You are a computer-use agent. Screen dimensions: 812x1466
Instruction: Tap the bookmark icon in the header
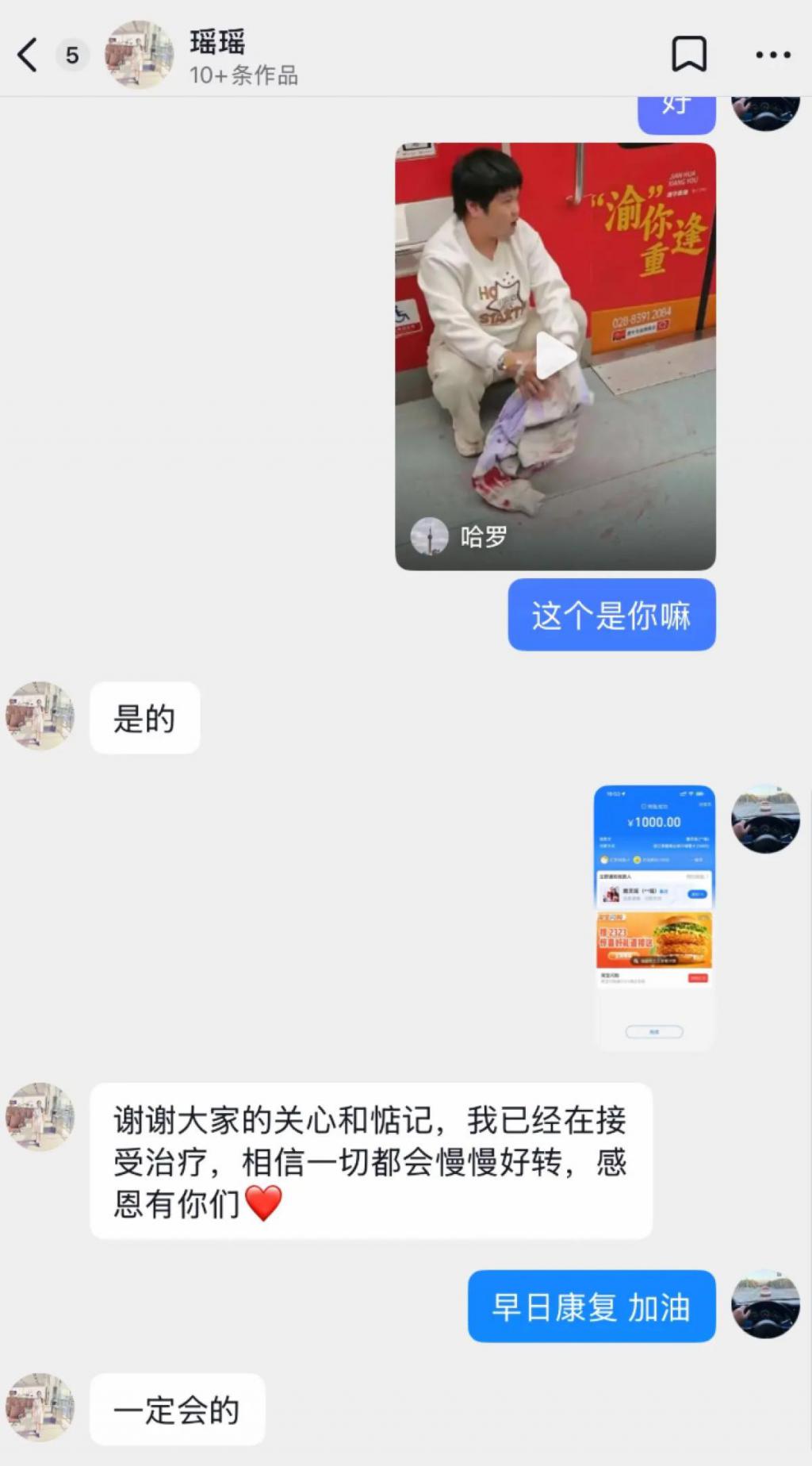(x=688, y=55)
